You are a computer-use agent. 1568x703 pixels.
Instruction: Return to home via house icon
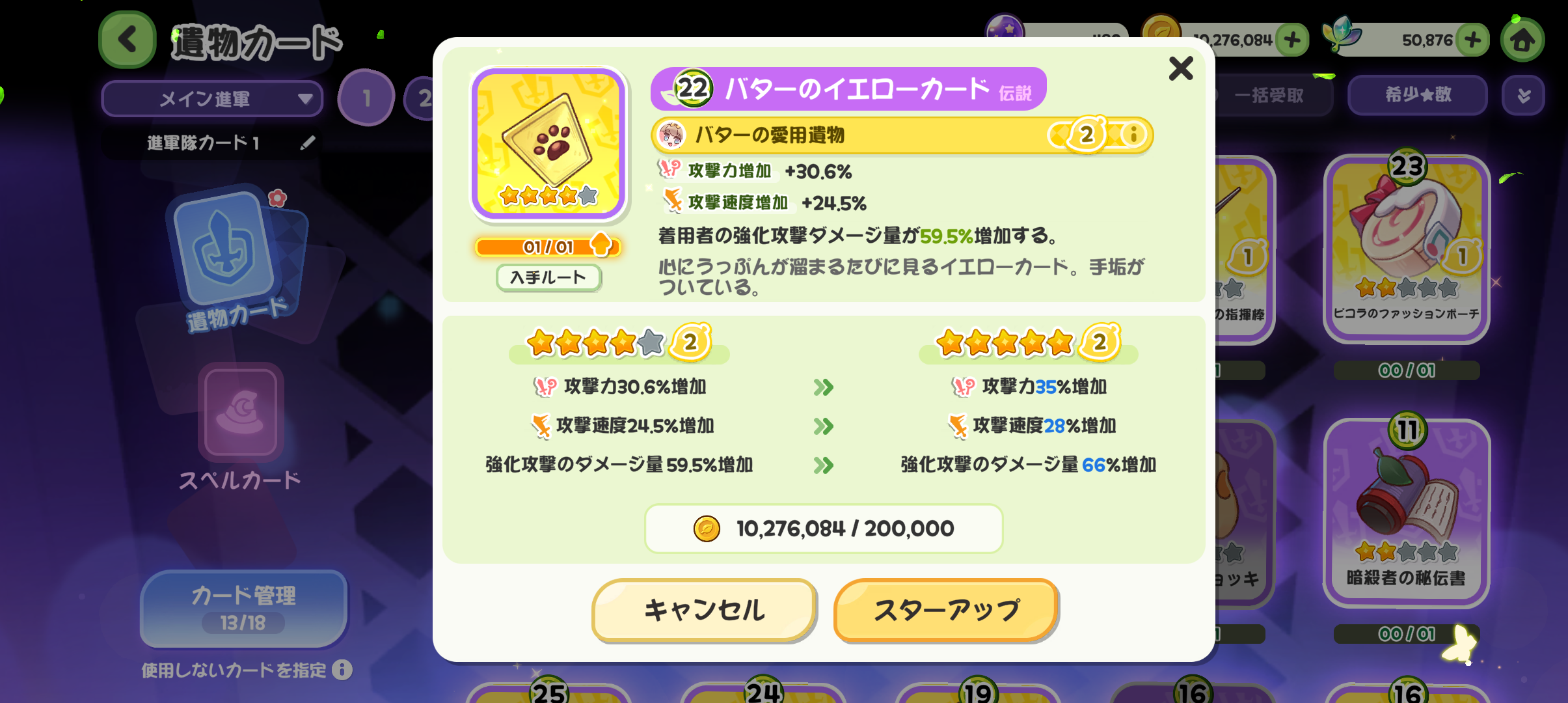1522,40
